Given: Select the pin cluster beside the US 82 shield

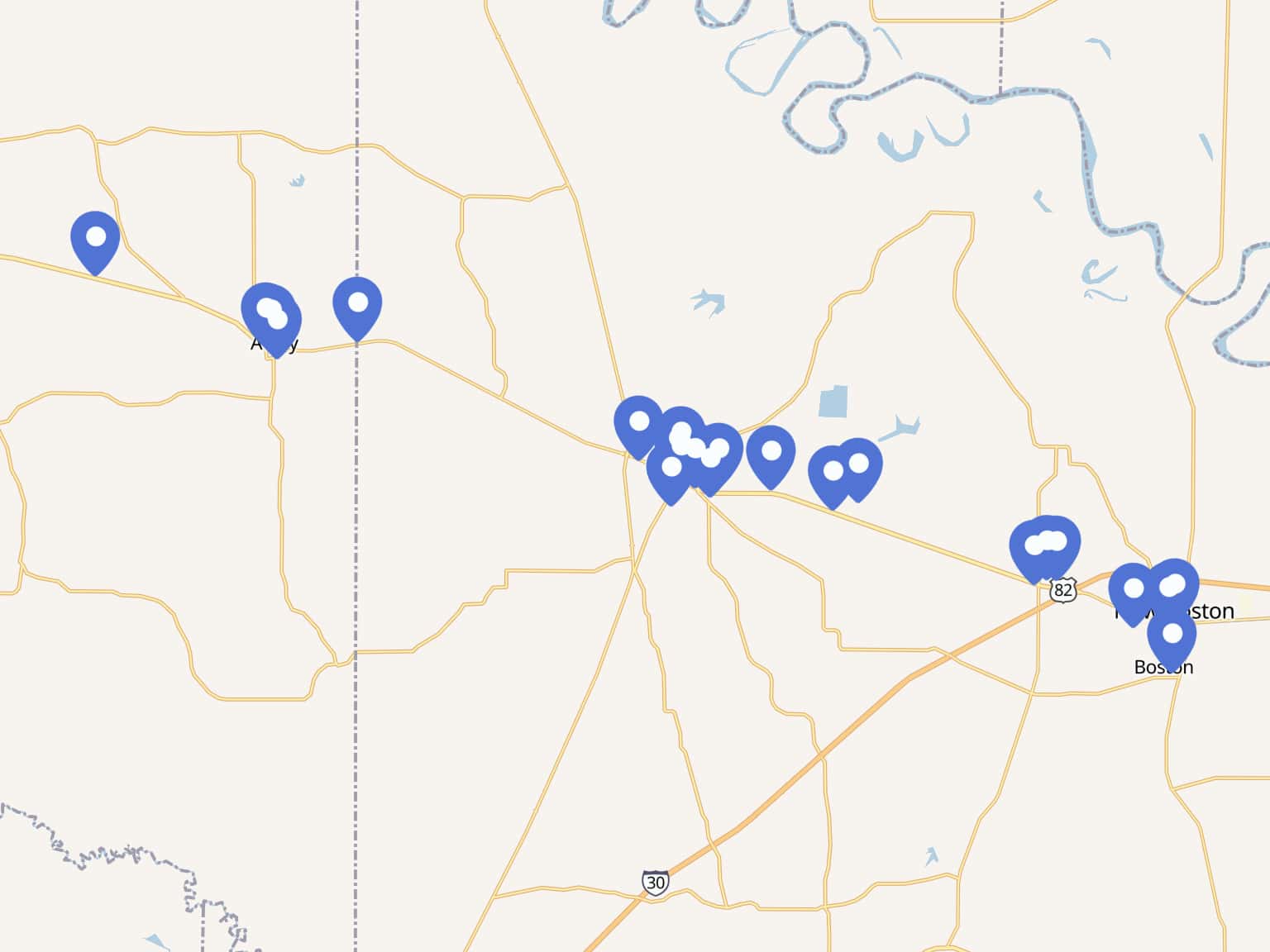Looking at the screenshot, I should (1045, 546).
